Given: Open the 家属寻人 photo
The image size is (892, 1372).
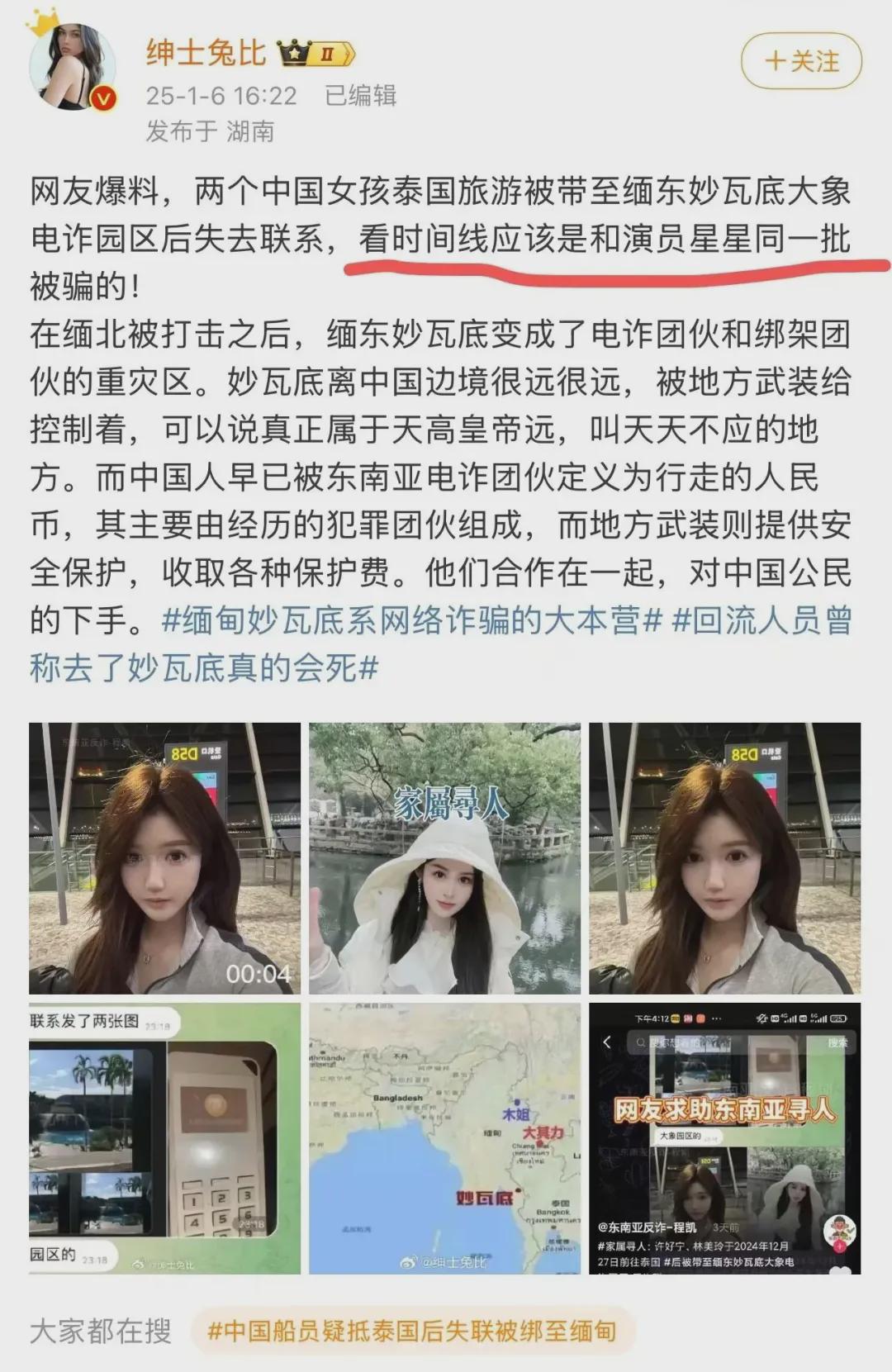Looking at the screenshot, I should pos(444,858).
